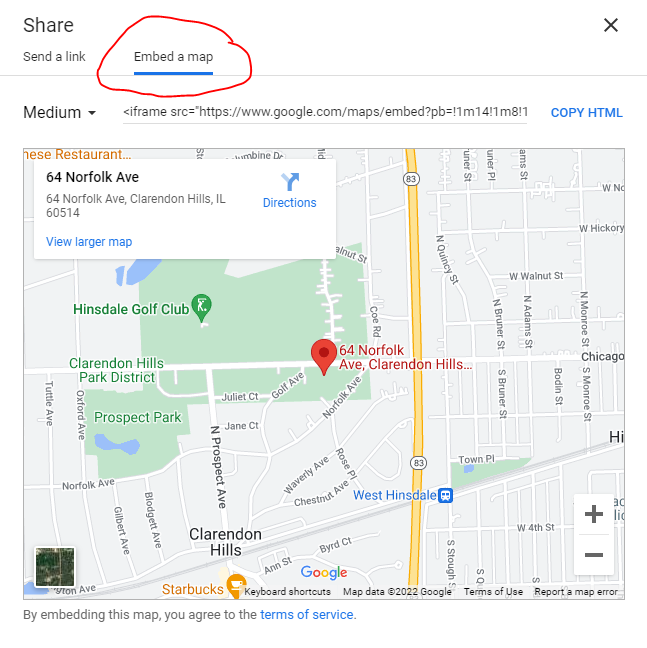The height and width of the screenshot is (648, 647).
Task: Zoom in on the map
Action: point(593,515)
